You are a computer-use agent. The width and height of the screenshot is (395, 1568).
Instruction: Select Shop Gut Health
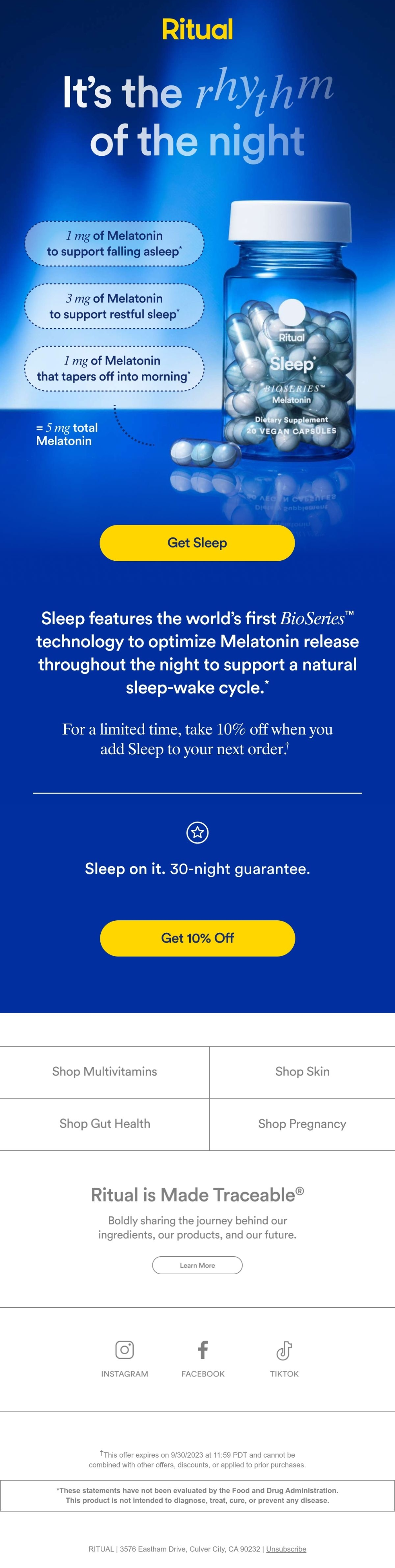point(105,1124)
